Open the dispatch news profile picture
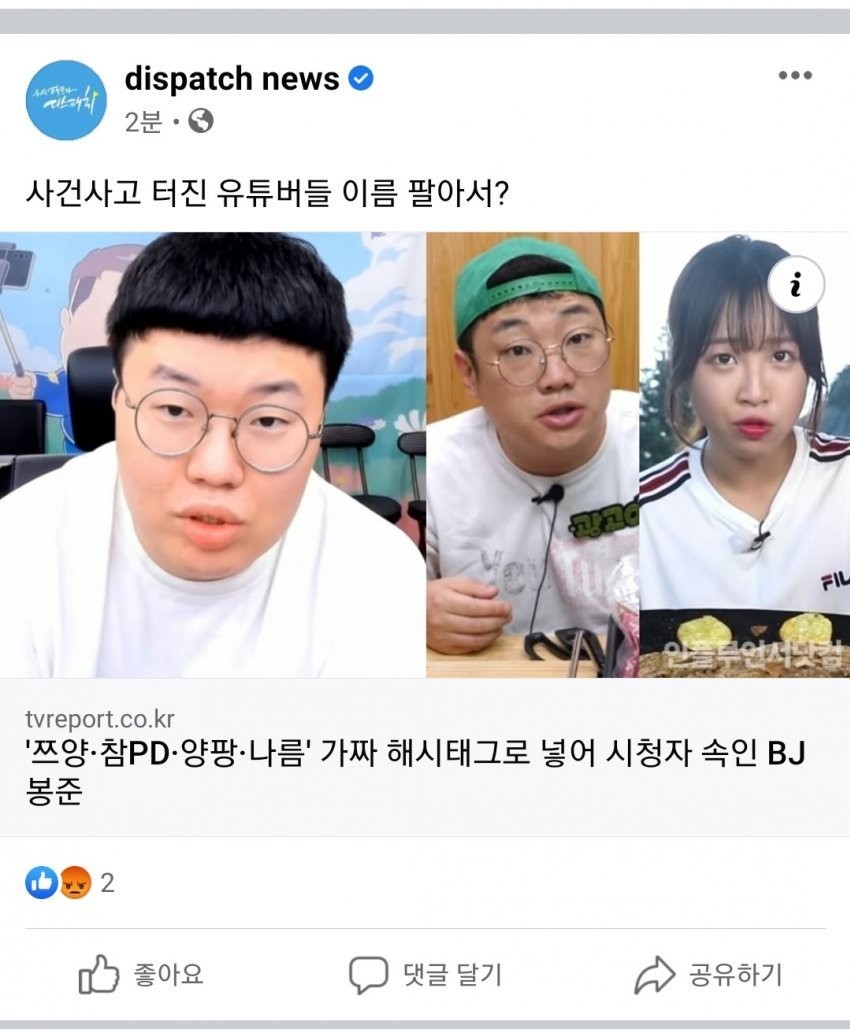Viewport: 850px width, 1029px height. coord(65,99)
